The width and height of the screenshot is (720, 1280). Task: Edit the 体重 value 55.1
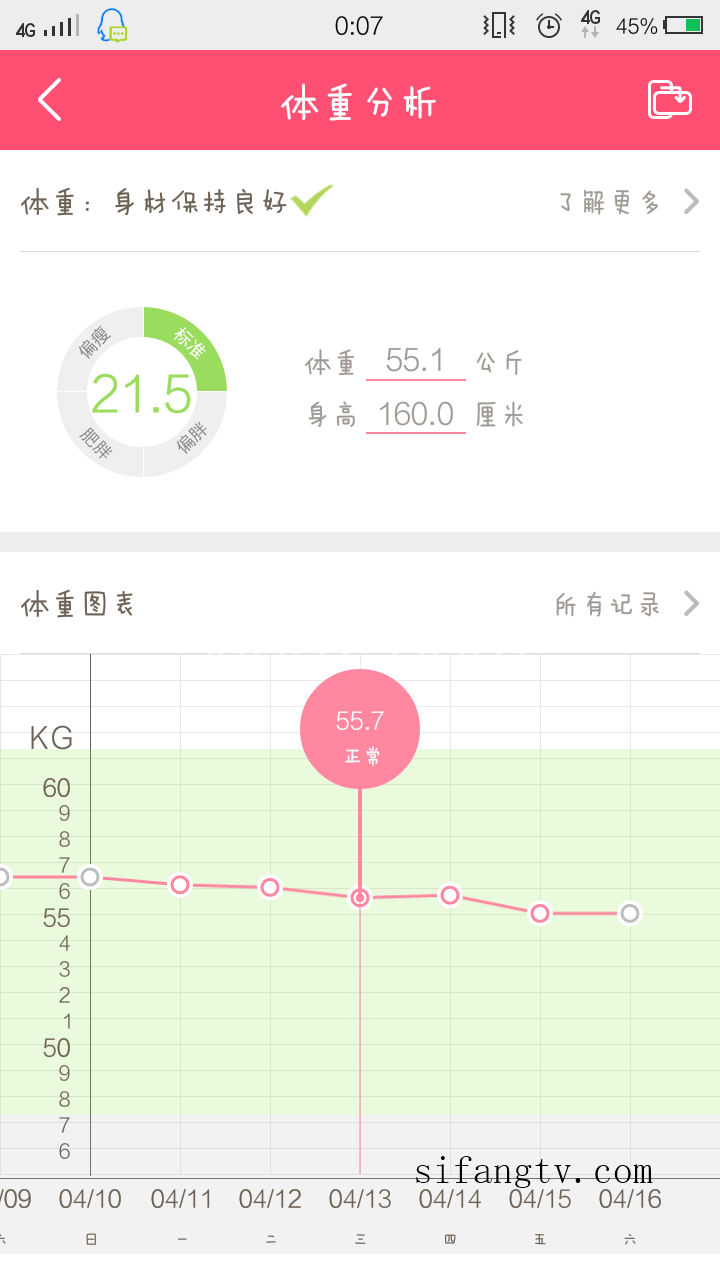[416, 361]
